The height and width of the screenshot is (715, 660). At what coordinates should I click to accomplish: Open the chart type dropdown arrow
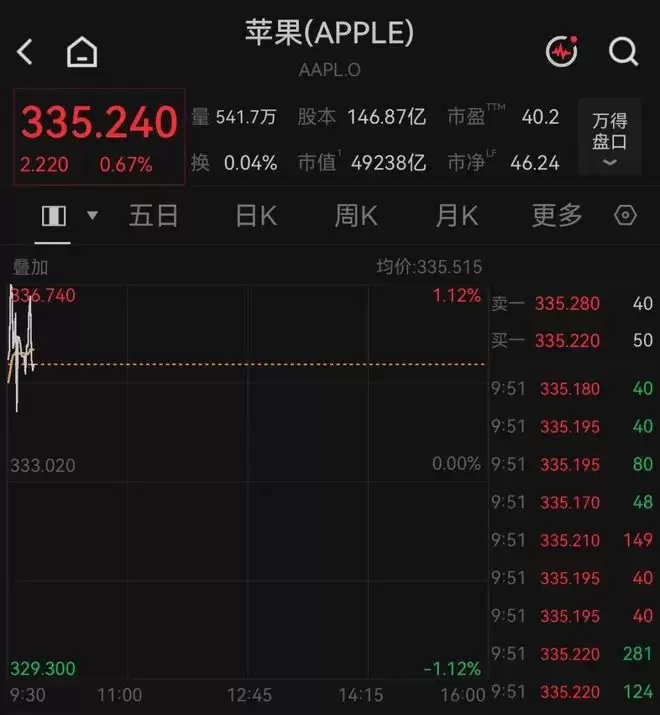(93, 215)
